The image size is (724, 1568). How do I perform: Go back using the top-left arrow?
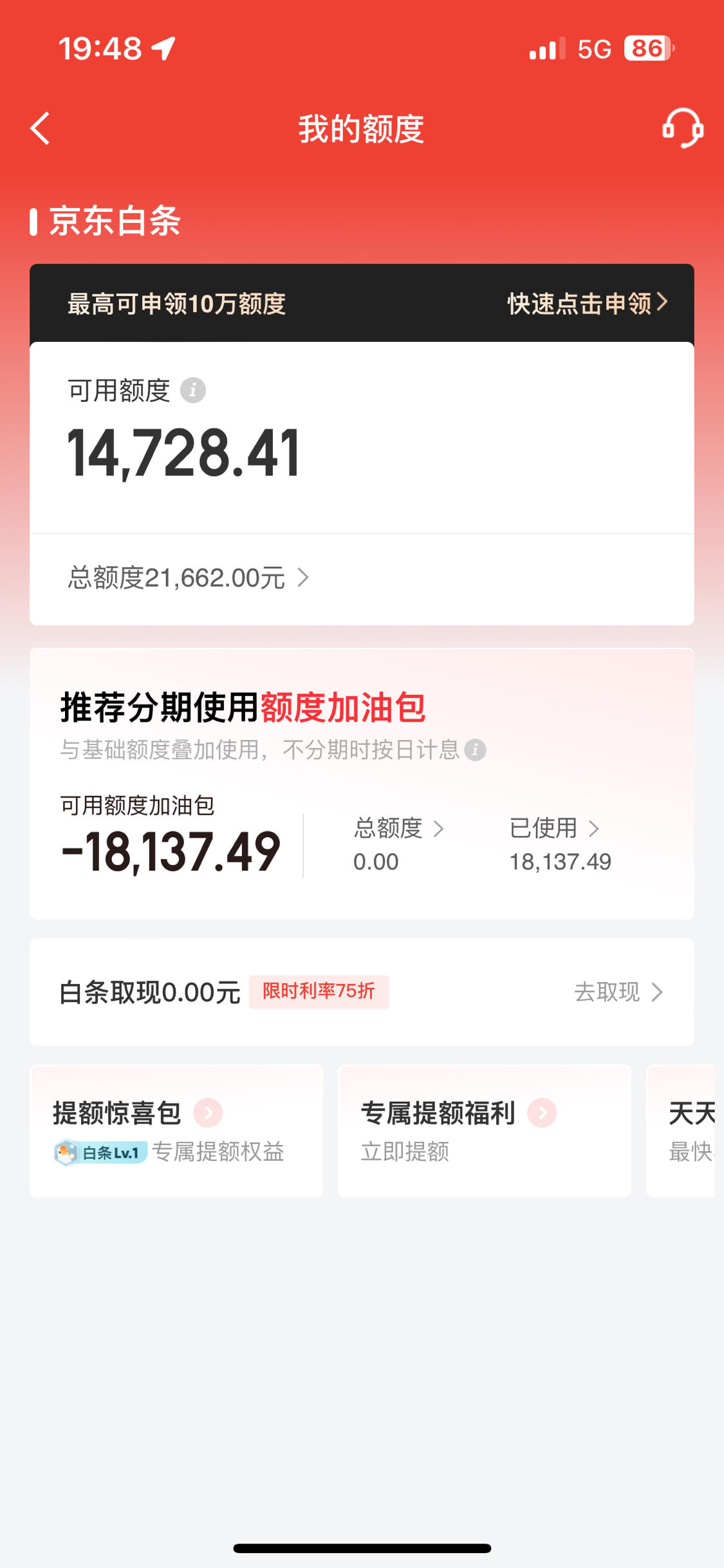coord(40,128)
